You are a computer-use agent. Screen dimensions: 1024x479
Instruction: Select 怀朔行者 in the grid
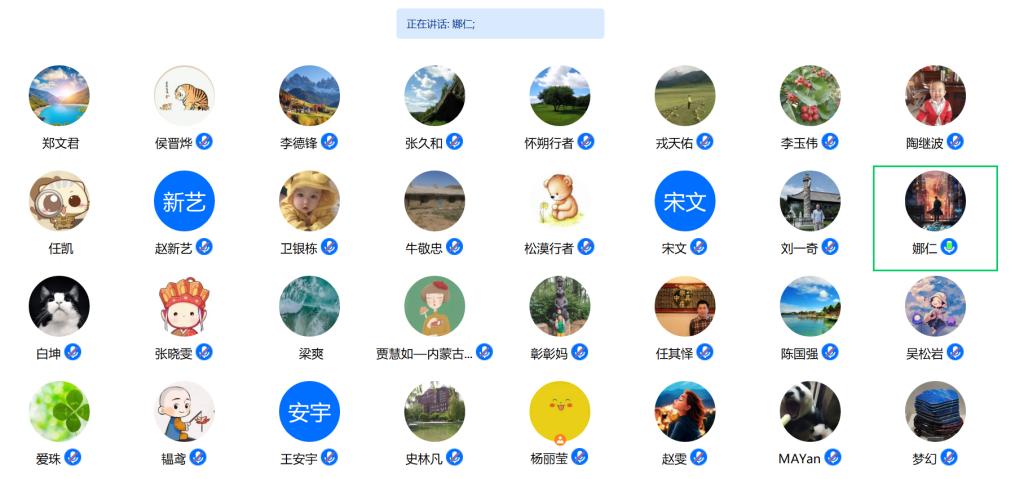pyautogui.click(x=559, y=96)
